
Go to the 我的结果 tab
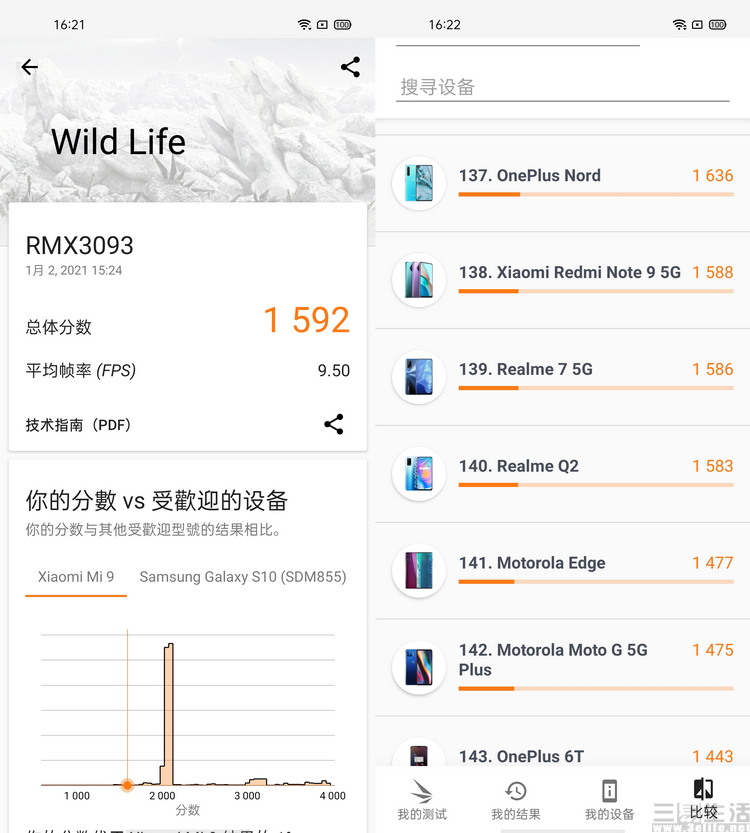516,799
